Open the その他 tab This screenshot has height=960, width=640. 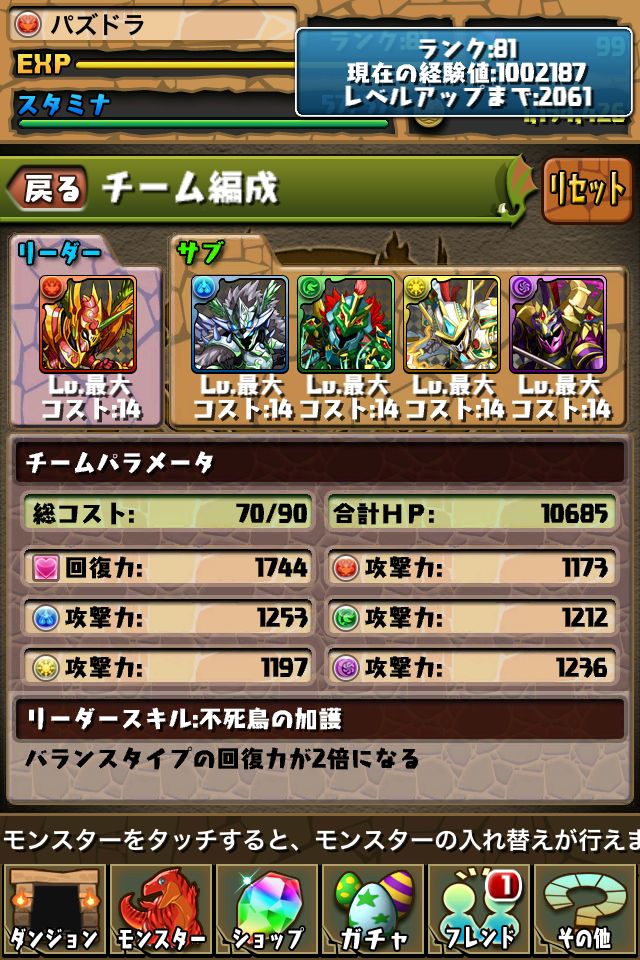587,910
